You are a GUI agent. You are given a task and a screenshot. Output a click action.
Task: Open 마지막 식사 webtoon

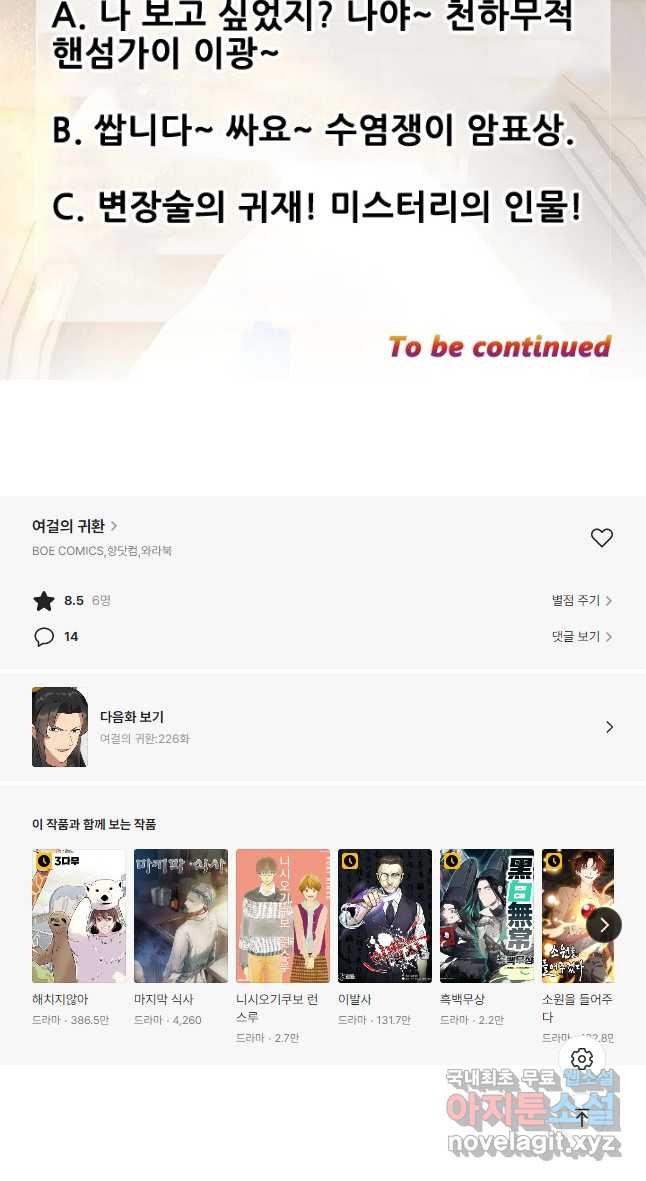coord(181,916)
